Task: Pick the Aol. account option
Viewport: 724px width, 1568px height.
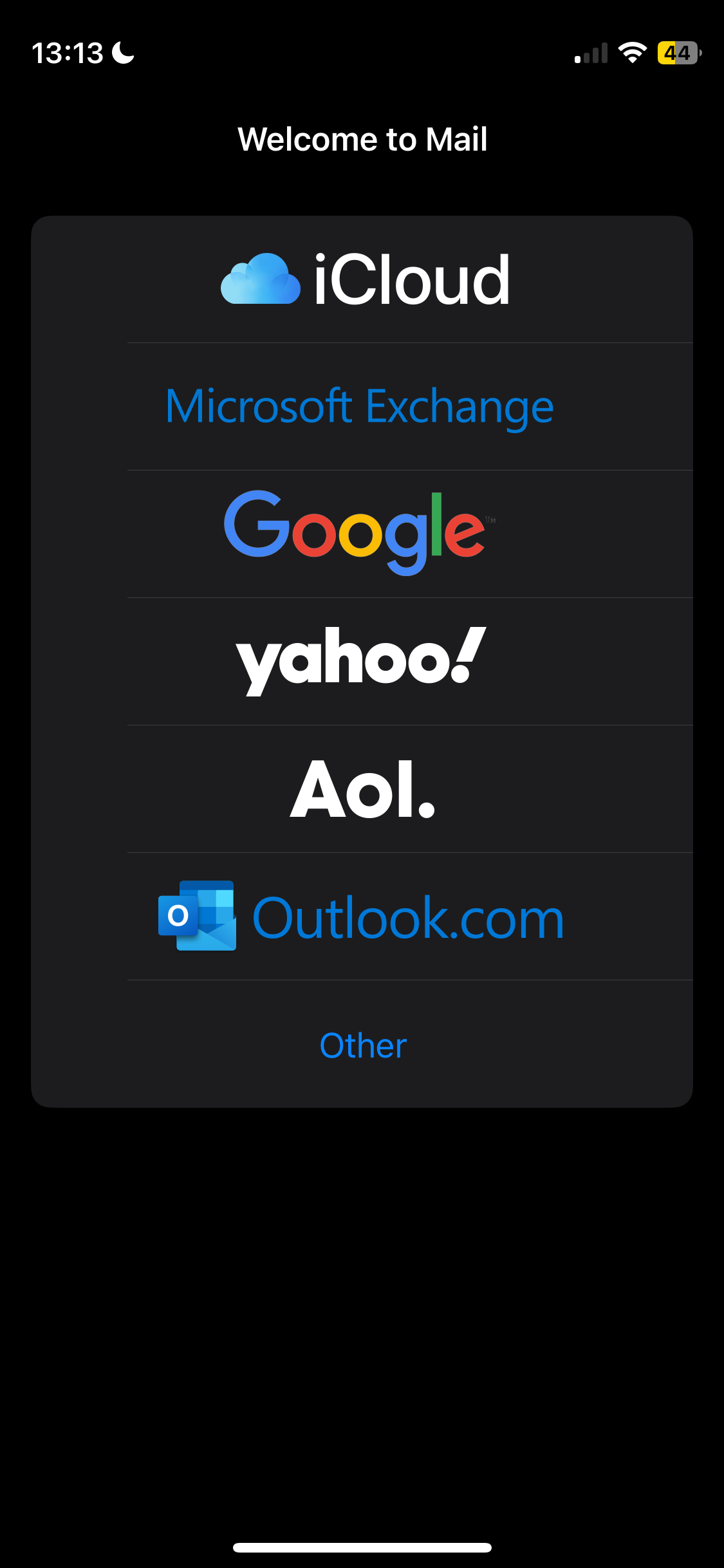Action: tap(362, 789)
